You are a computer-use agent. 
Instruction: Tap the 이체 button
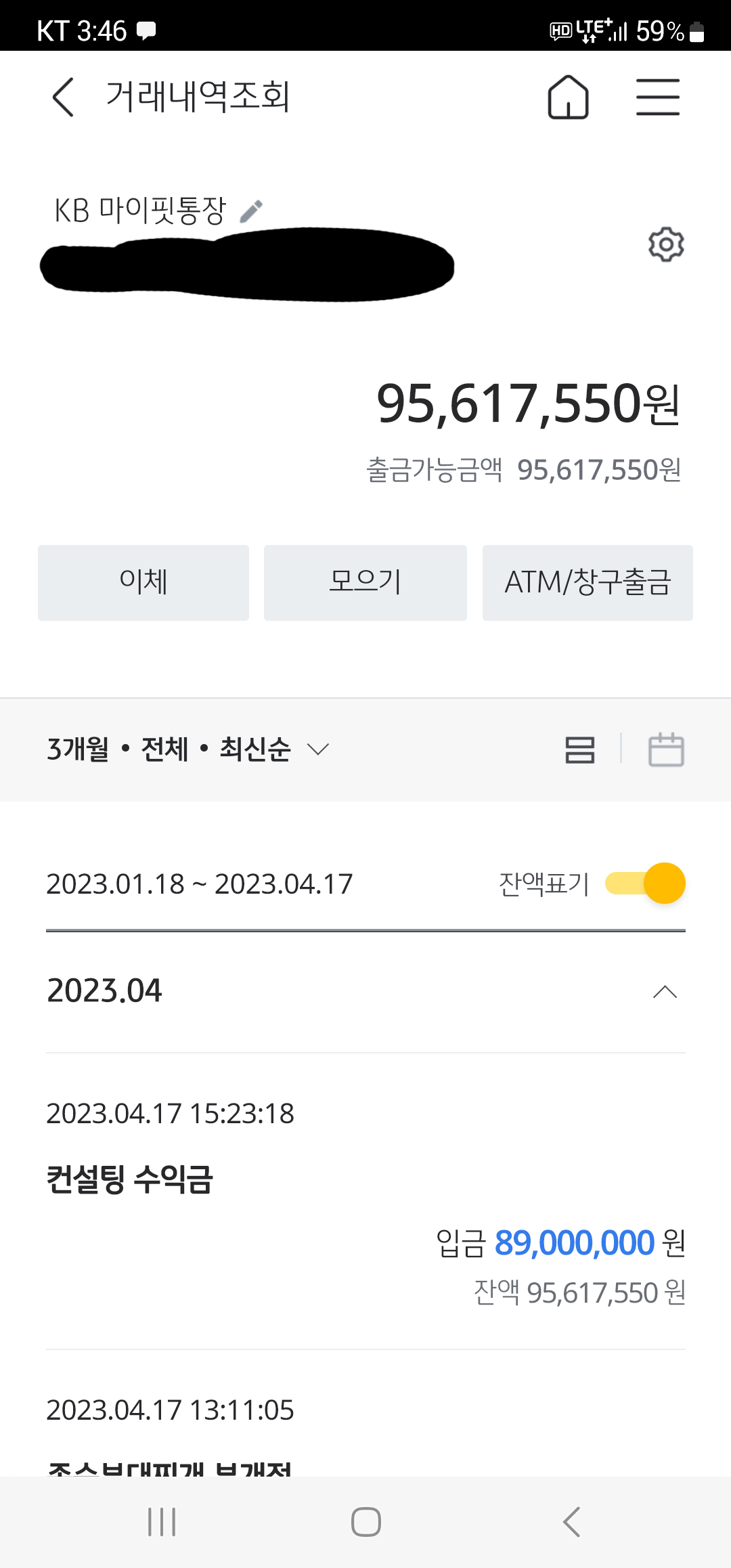(143, 582)
